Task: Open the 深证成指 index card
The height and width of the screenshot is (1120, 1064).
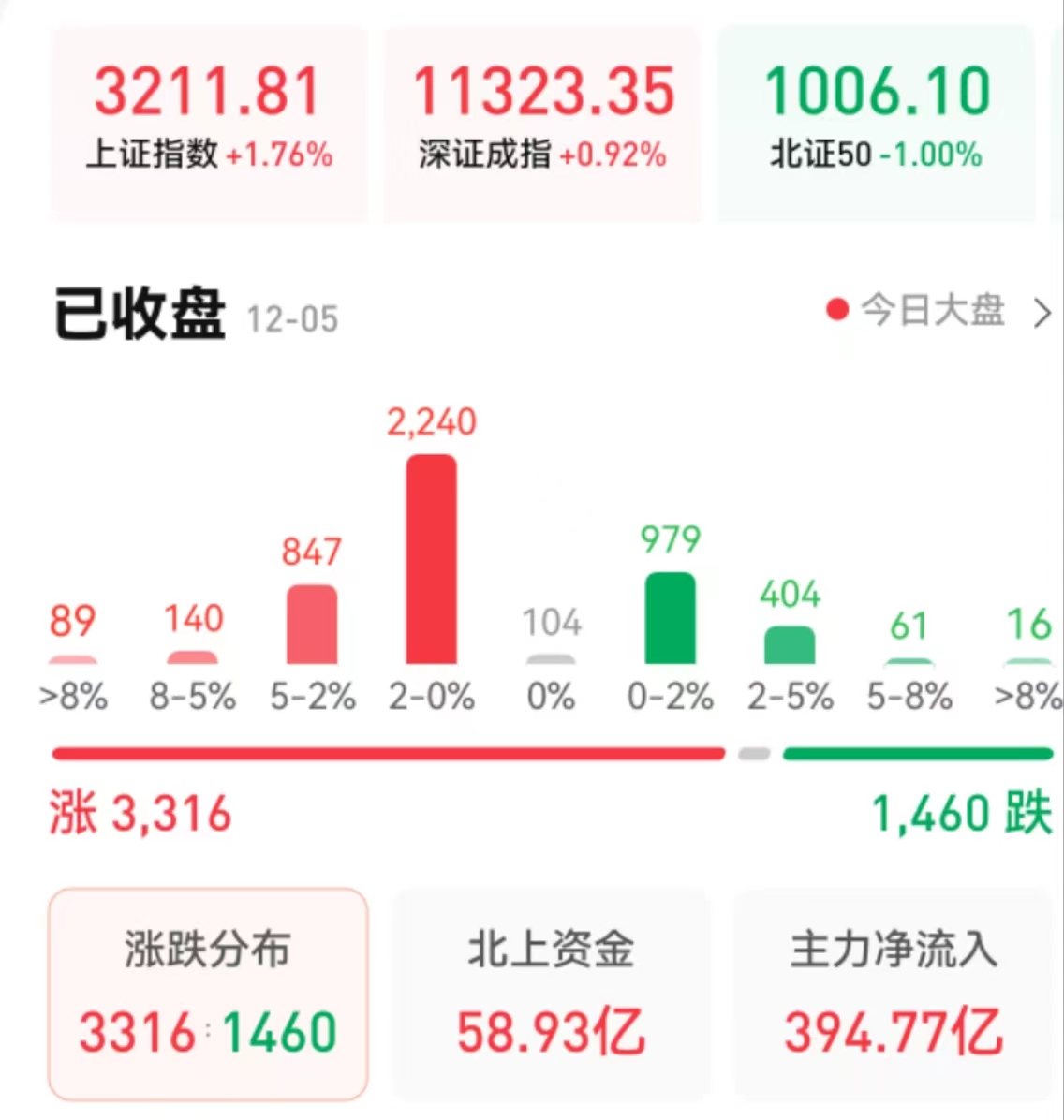Action: pyautogui.click(x=542, y=122)
